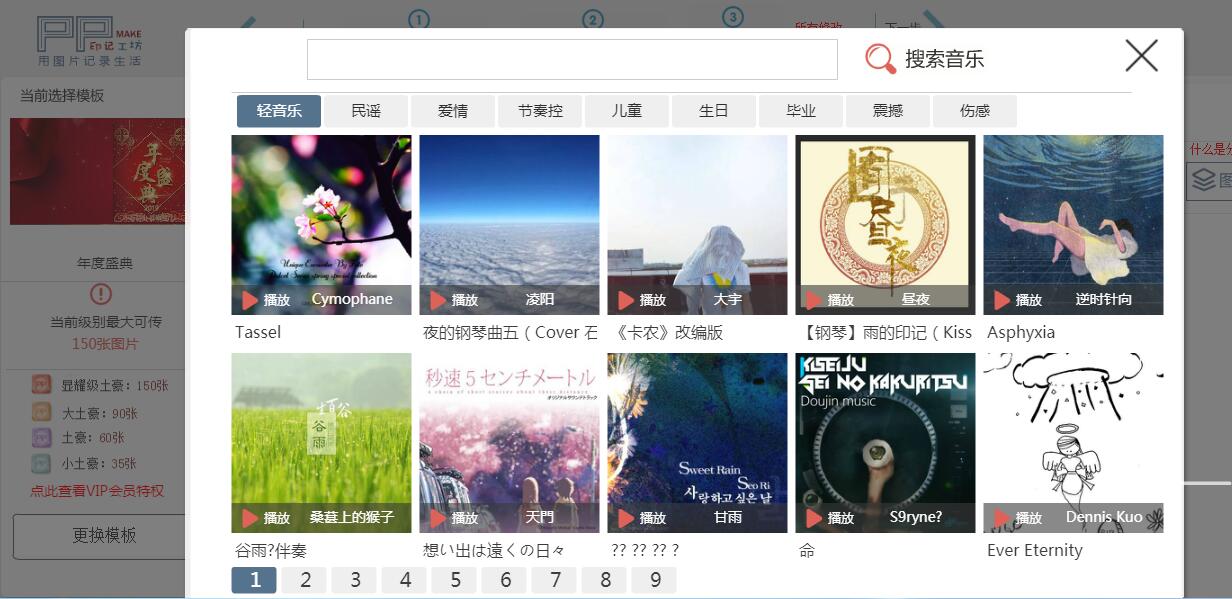Switch to the 儿童 tab
This screenshot has height=599, width=1232.
tap(627, 111)
